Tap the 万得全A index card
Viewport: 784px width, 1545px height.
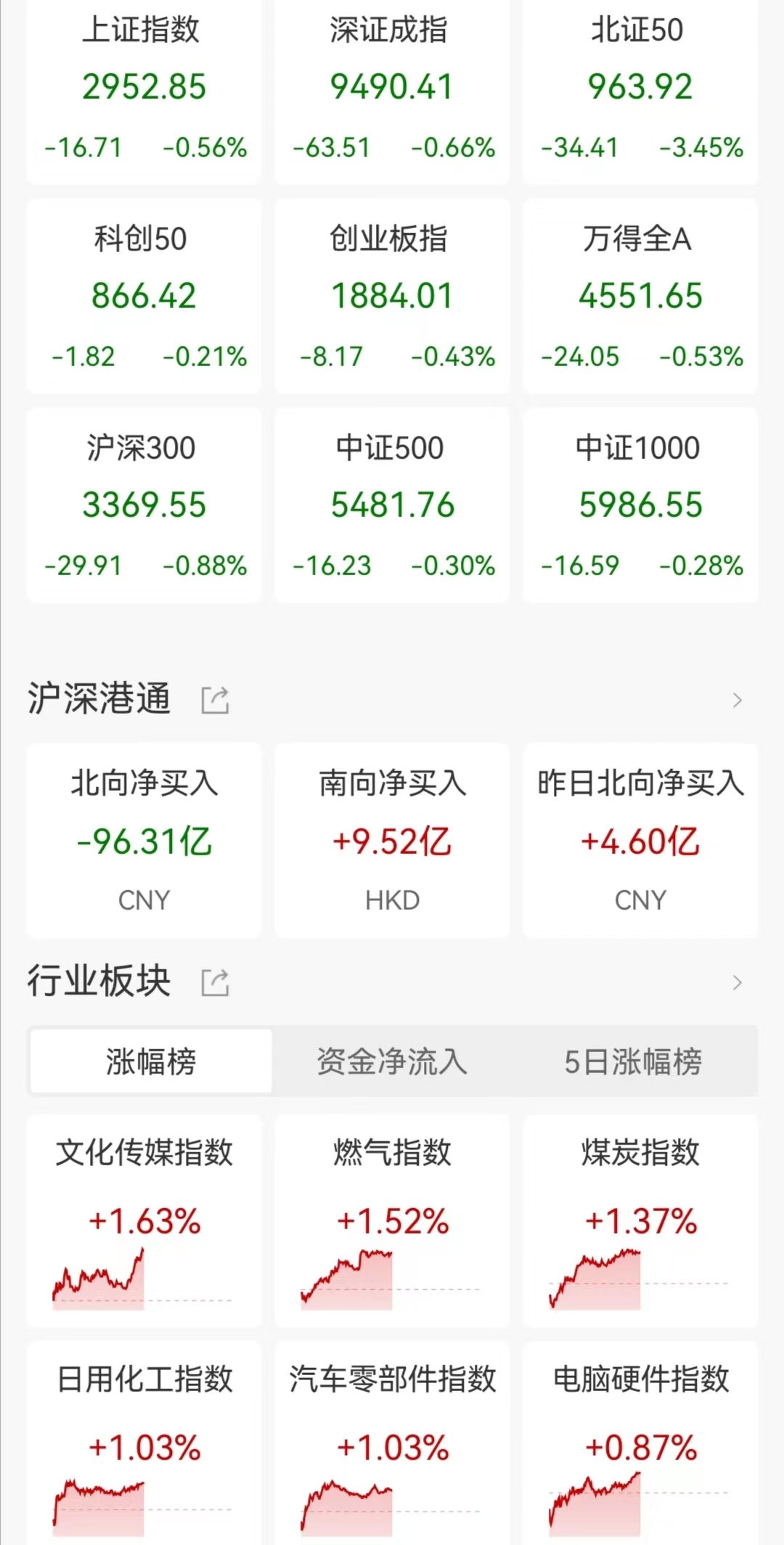tap(640, 296)
